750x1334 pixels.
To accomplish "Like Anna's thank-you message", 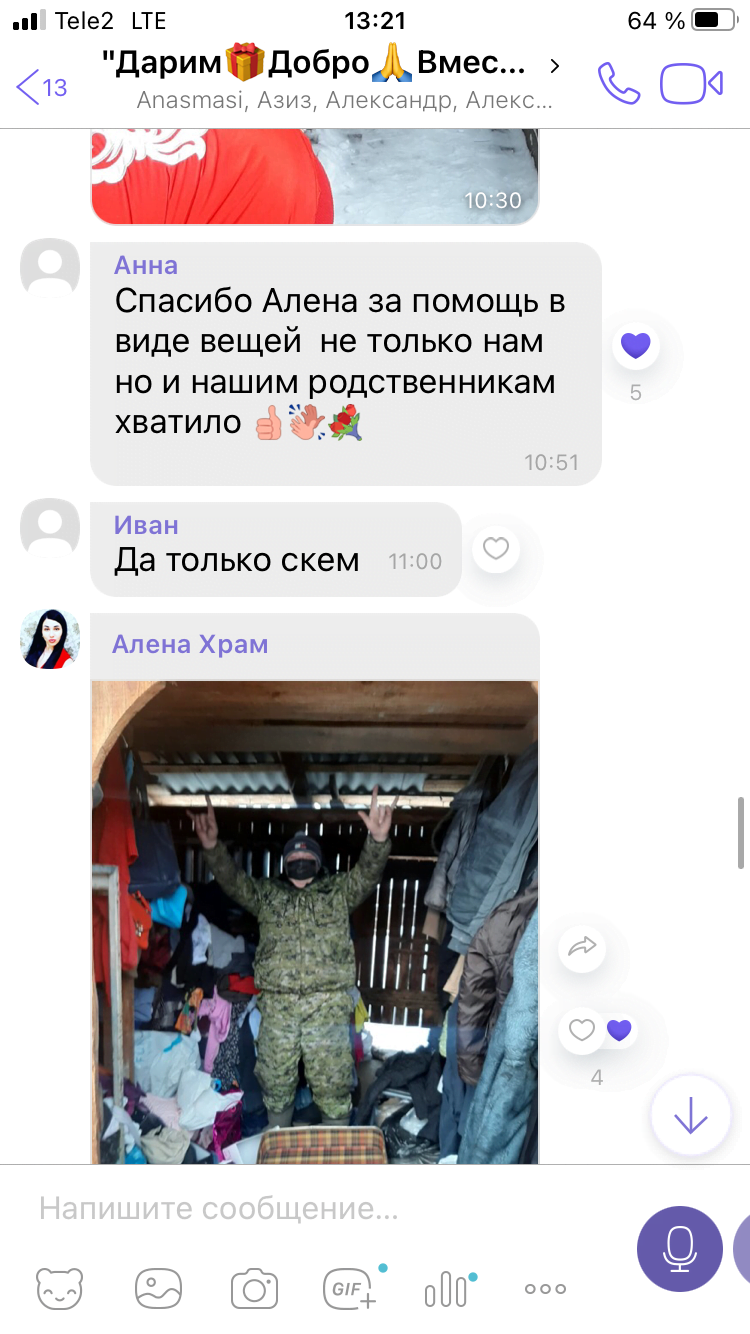I will (636, 346).
